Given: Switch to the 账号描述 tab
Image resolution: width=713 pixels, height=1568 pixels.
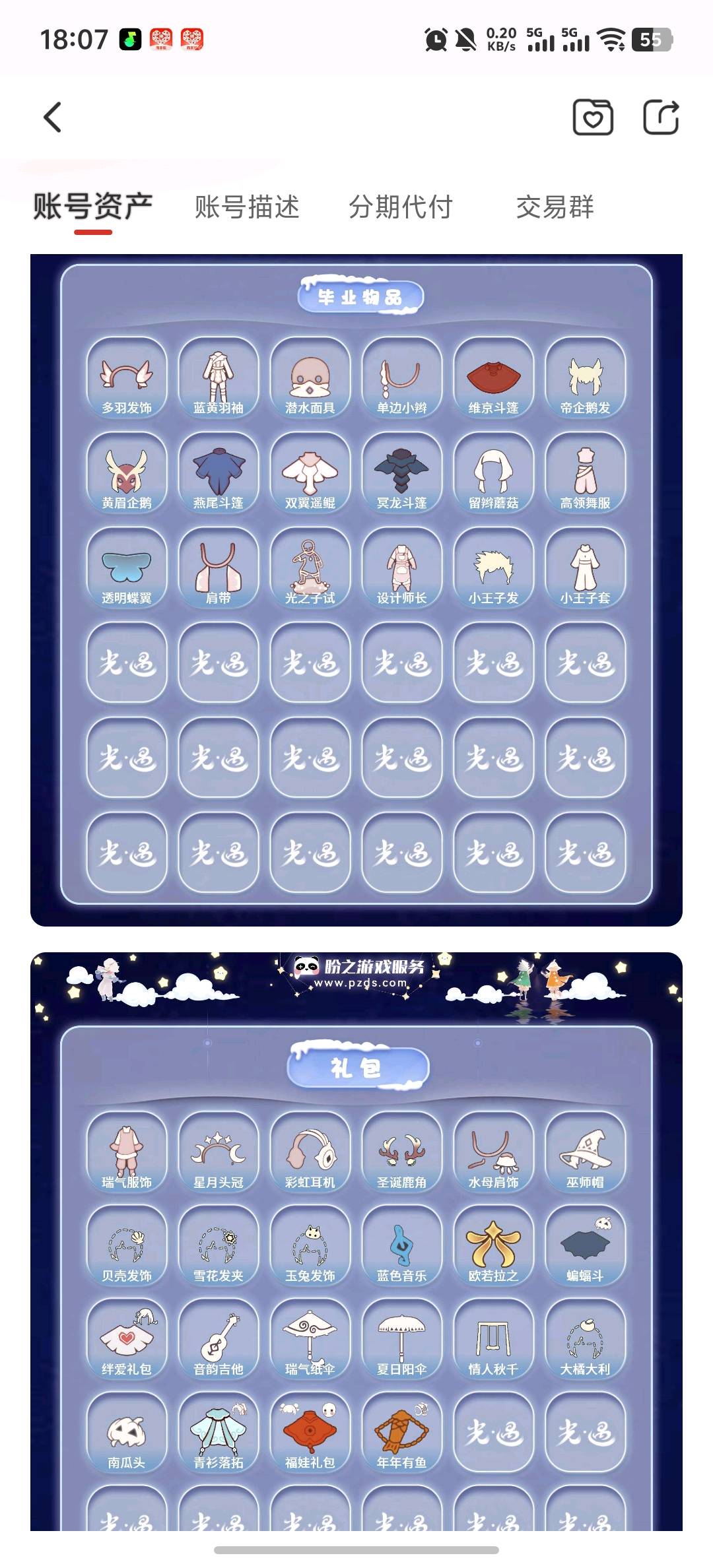Looking at the screenshot, I should click(247, 207).
